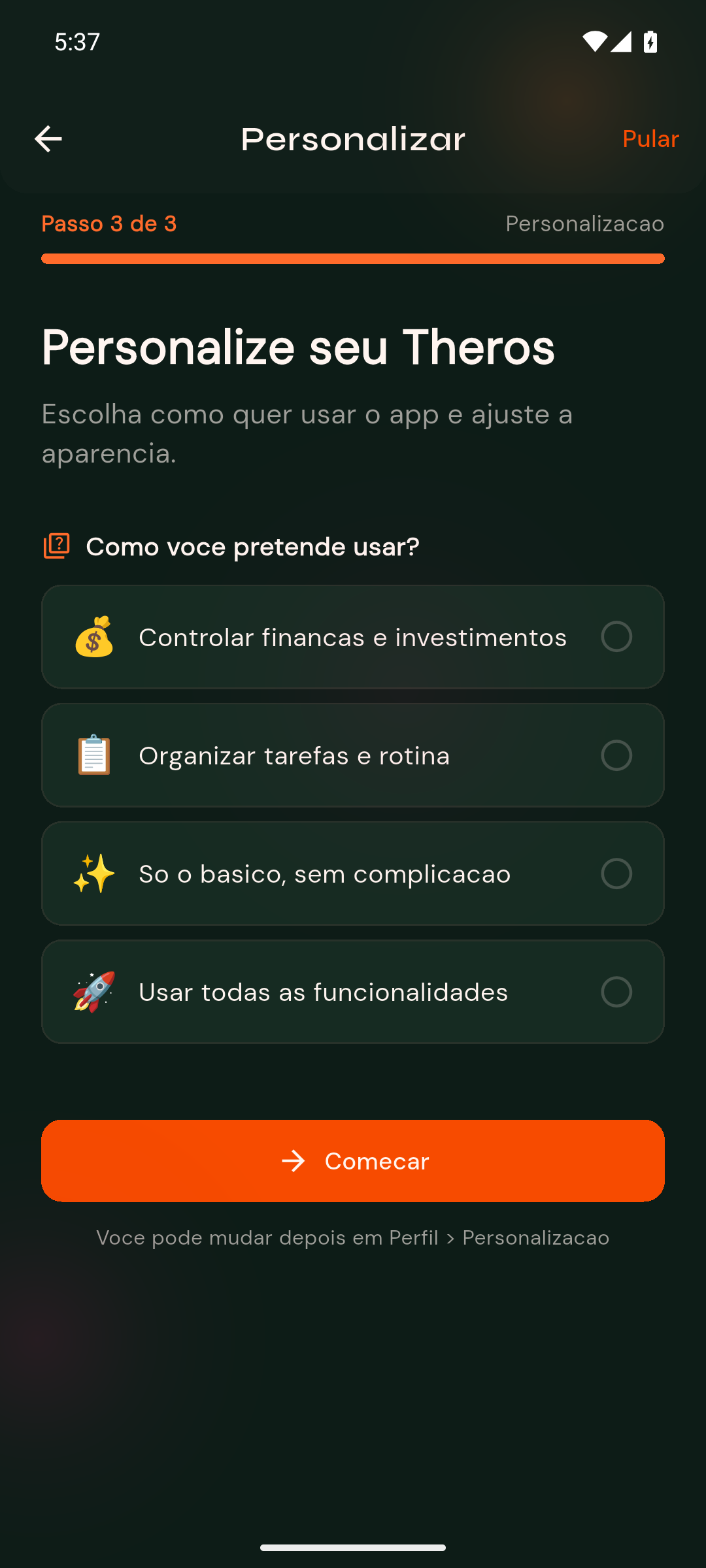
Task: Click the orange question mark help icon
Action: coord(56,546)
